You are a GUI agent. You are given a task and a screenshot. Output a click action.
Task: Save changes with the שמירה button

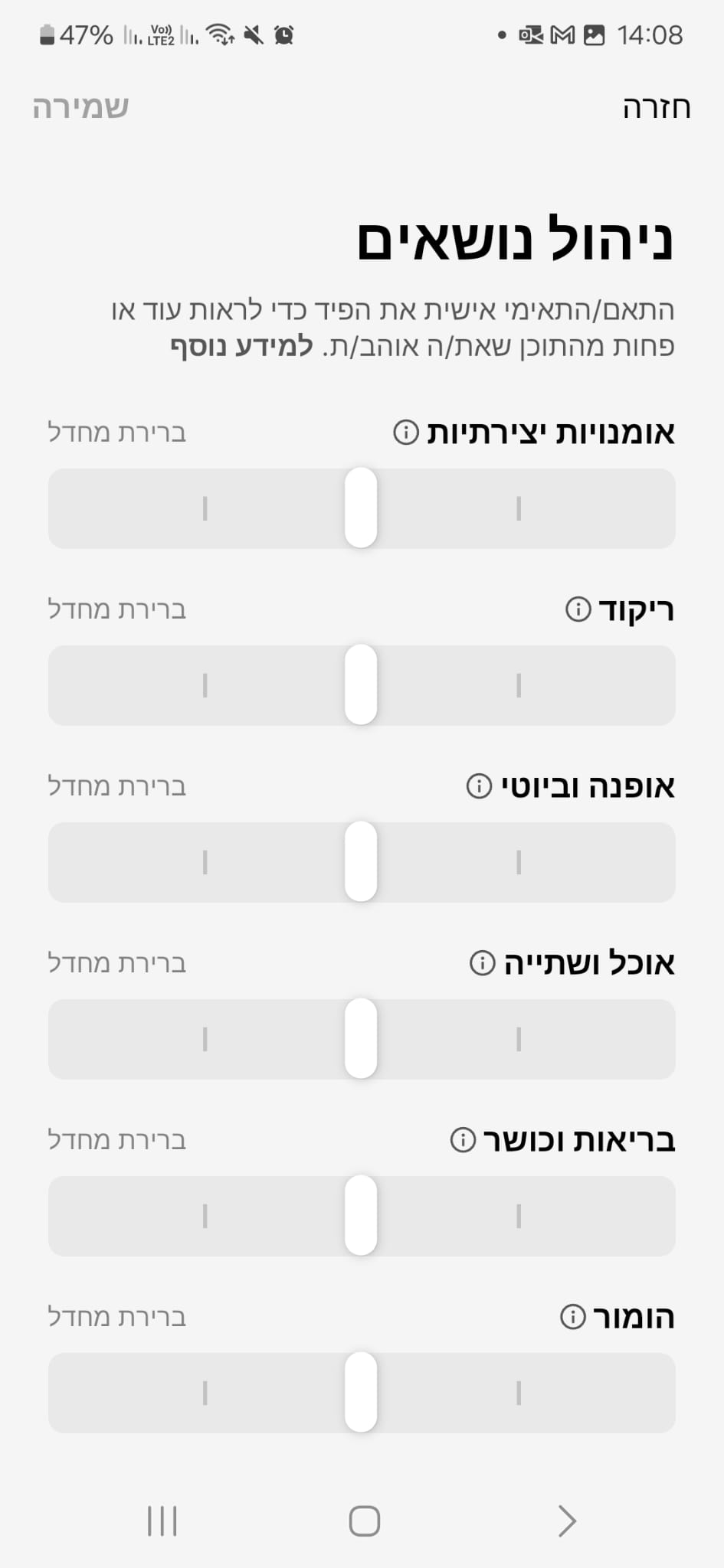[80, 107]
